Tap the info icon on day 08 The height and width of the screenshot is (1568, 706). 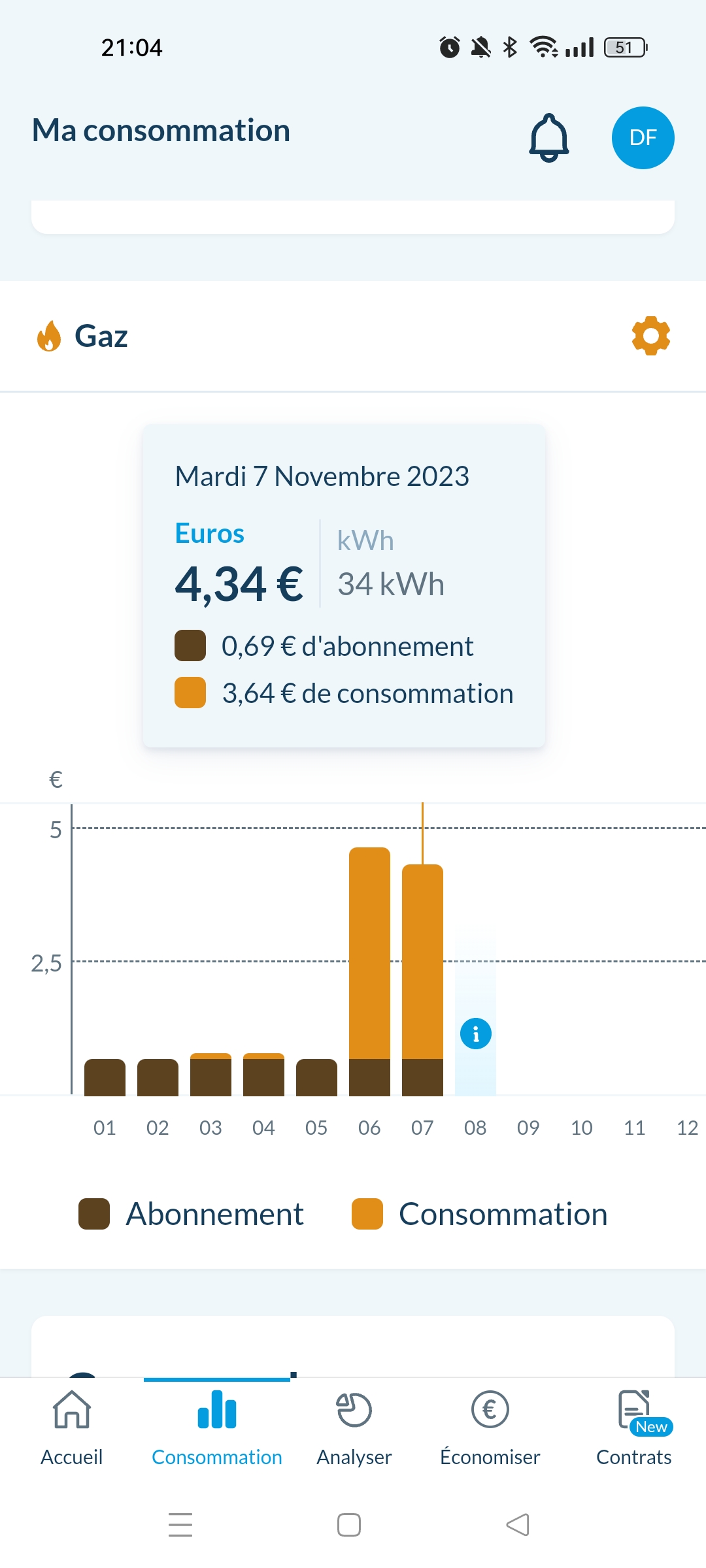[476, 1034]
